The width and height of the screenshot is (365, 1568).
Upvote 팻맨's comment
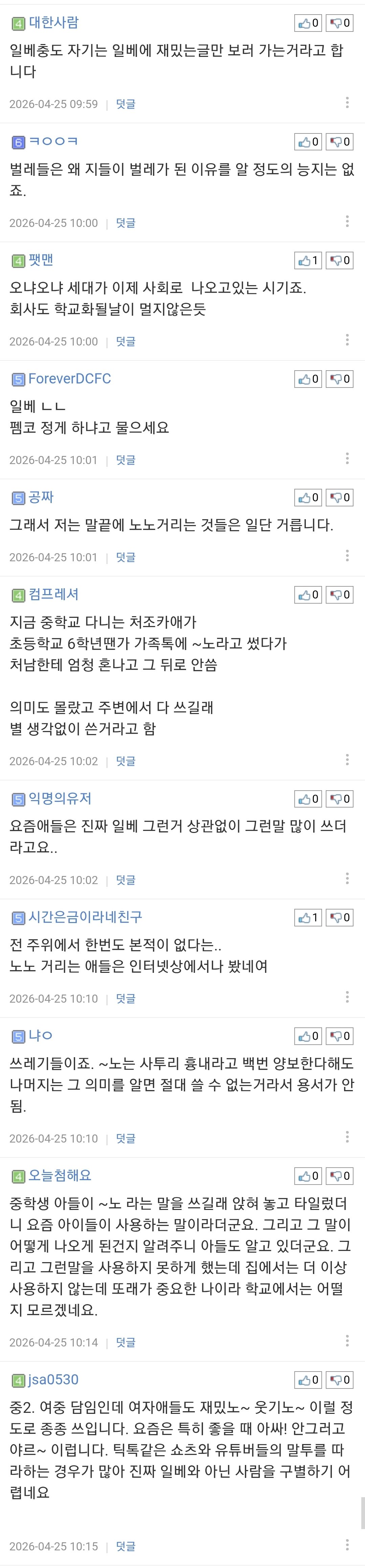[x=309, y=260]
